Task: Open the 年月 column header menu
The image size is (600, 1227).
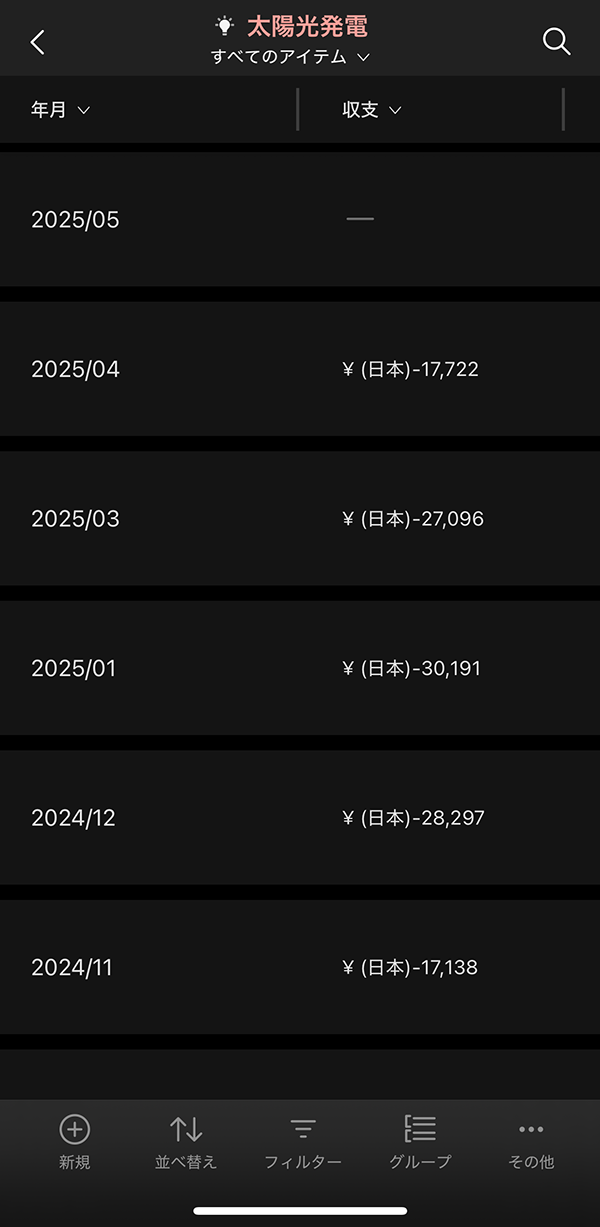Action: (x=60, y=110)
